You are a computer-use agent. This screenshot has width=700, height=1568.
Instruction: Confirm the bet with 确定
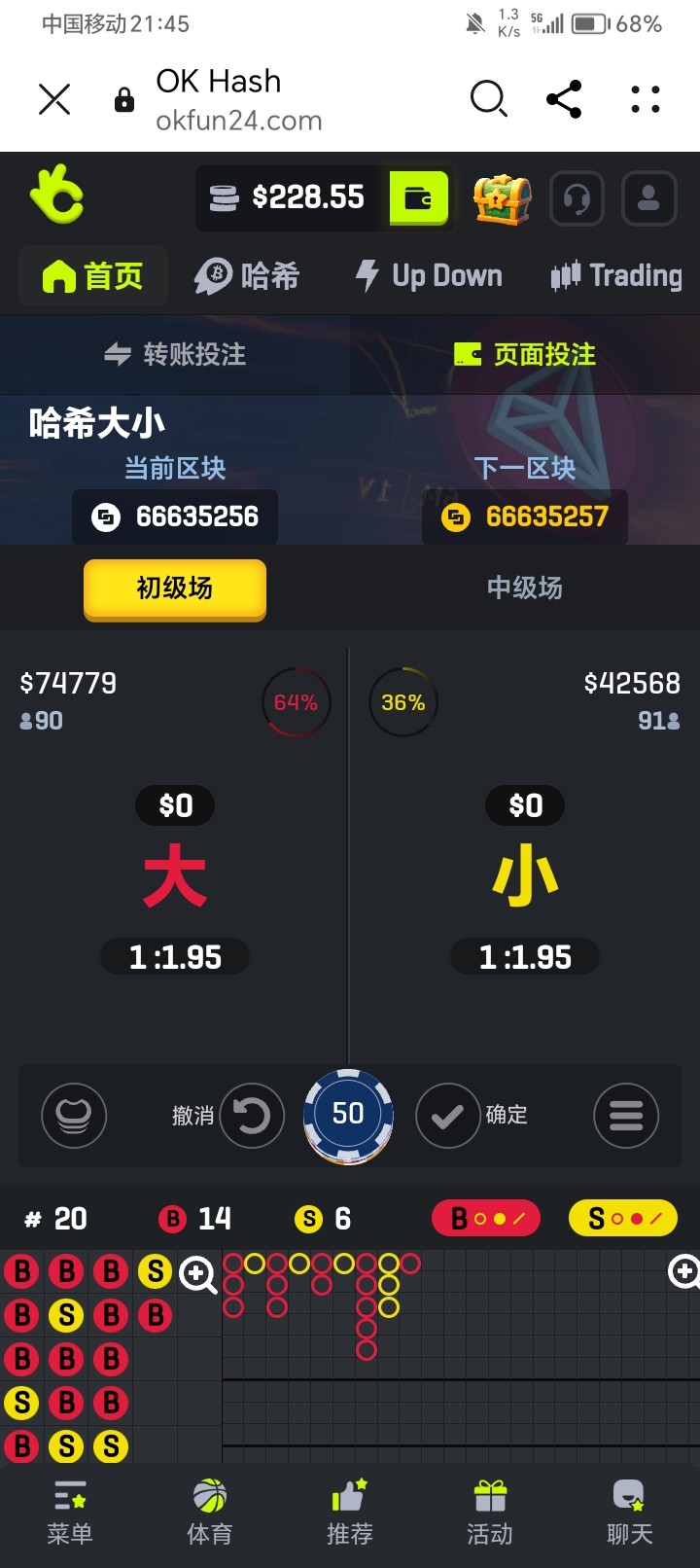point(448,1116)
